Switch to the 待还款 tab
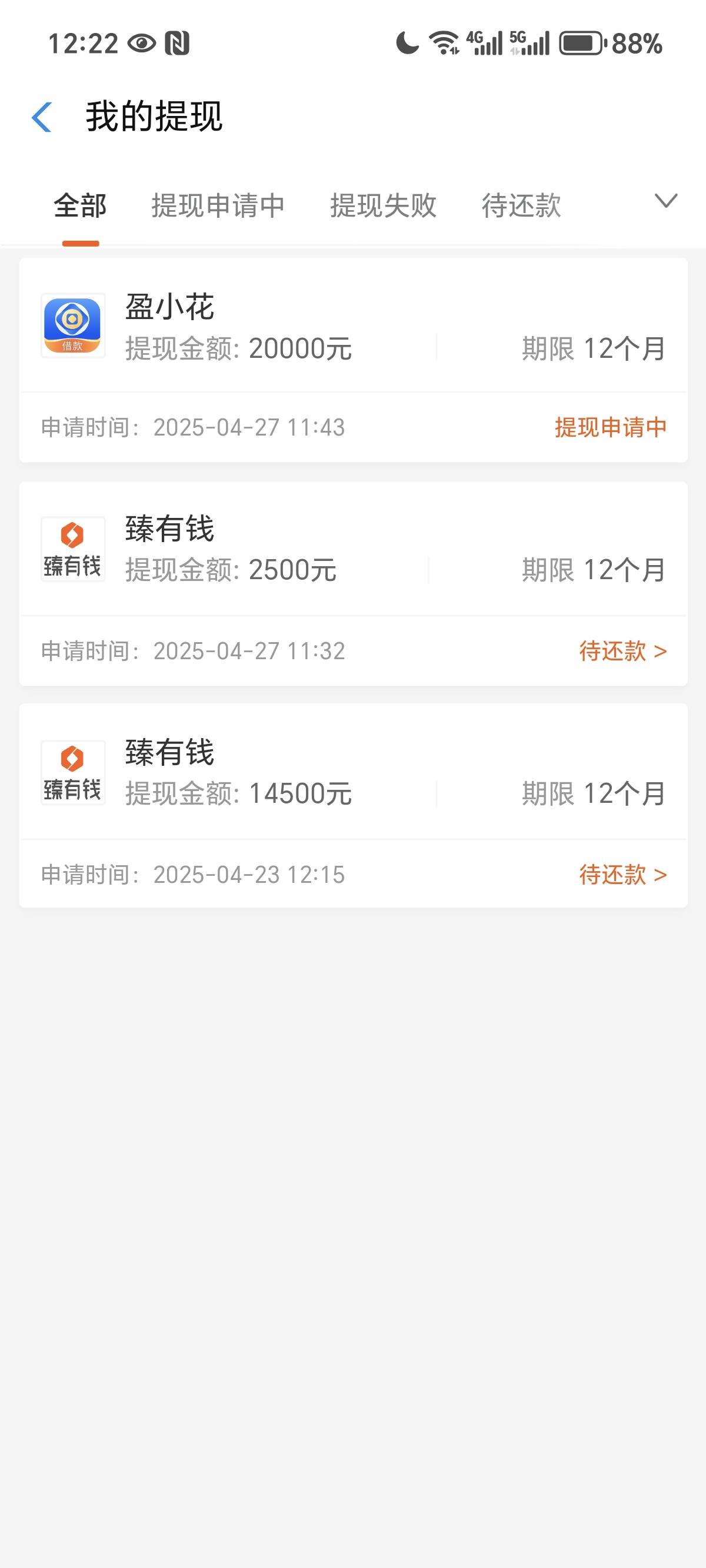 522,206
